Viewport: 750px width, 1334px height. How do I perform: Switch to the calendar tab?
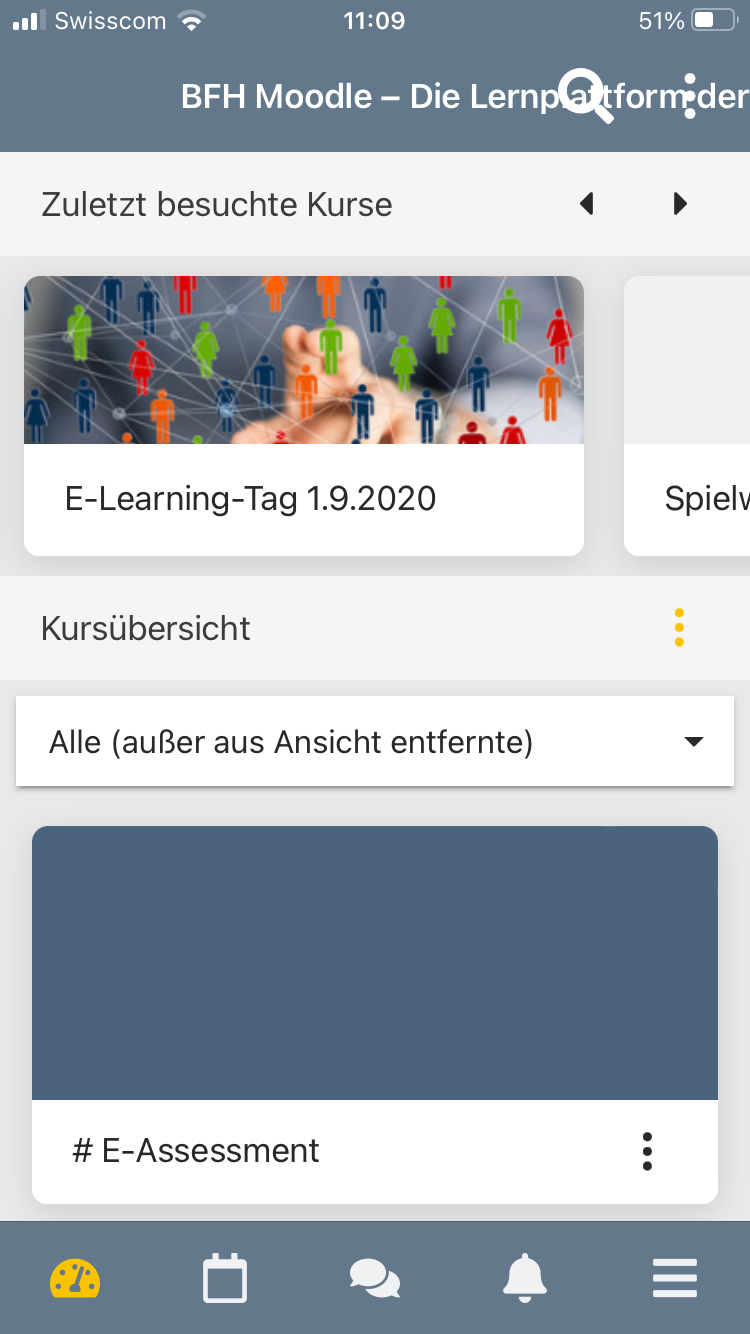tap(225, 1279)
